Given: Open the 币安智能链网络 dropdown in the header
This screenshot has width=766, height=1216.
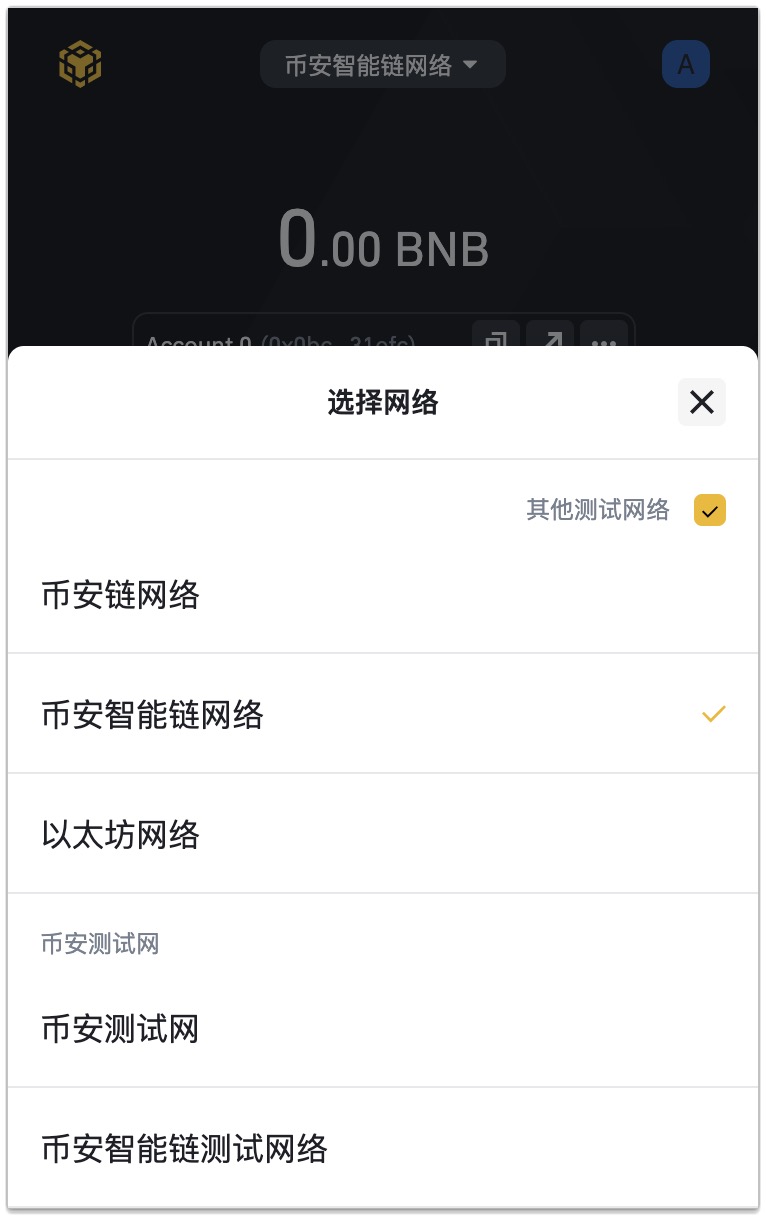Looking at the screenshot, I should click(382, 63).
